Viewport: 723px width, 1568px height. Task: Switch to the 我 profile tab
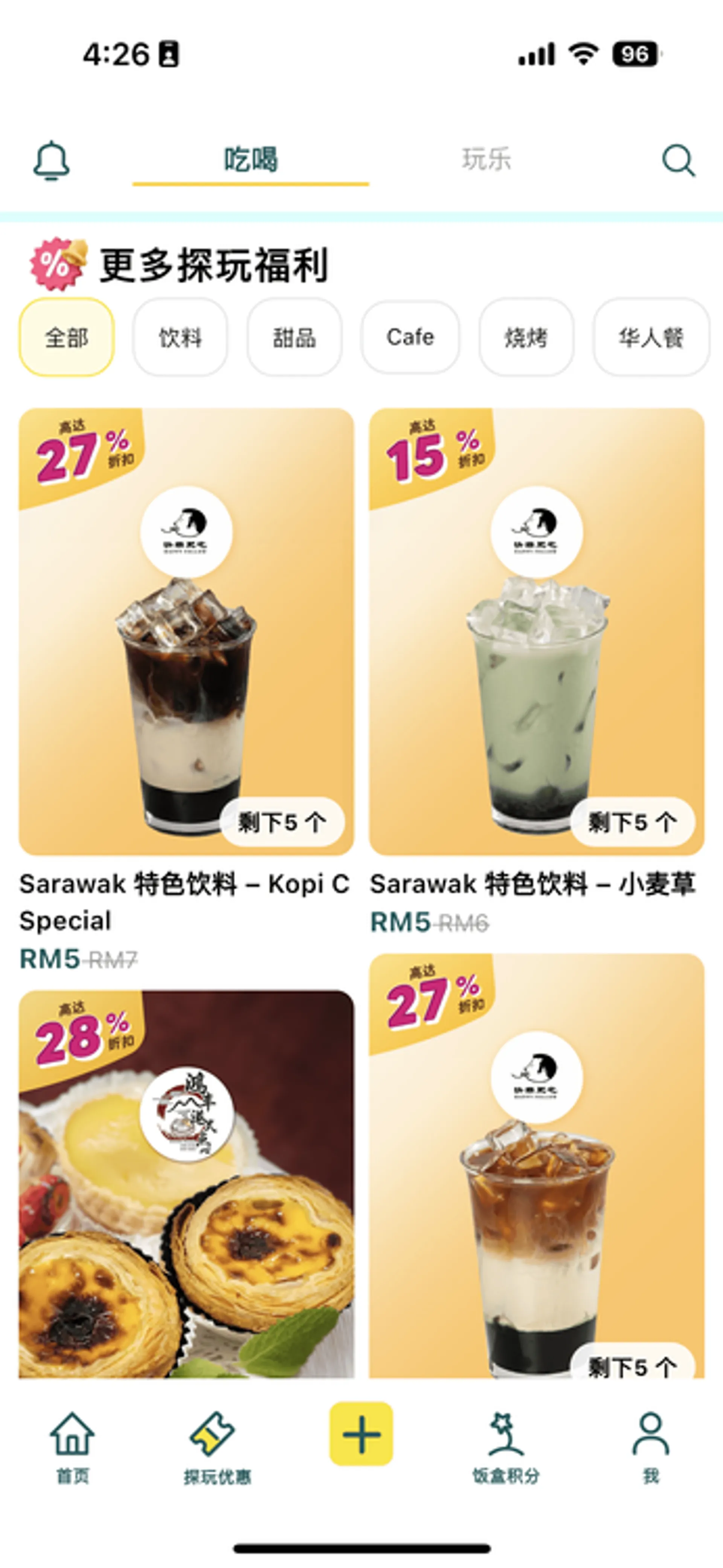point(651,1447)
